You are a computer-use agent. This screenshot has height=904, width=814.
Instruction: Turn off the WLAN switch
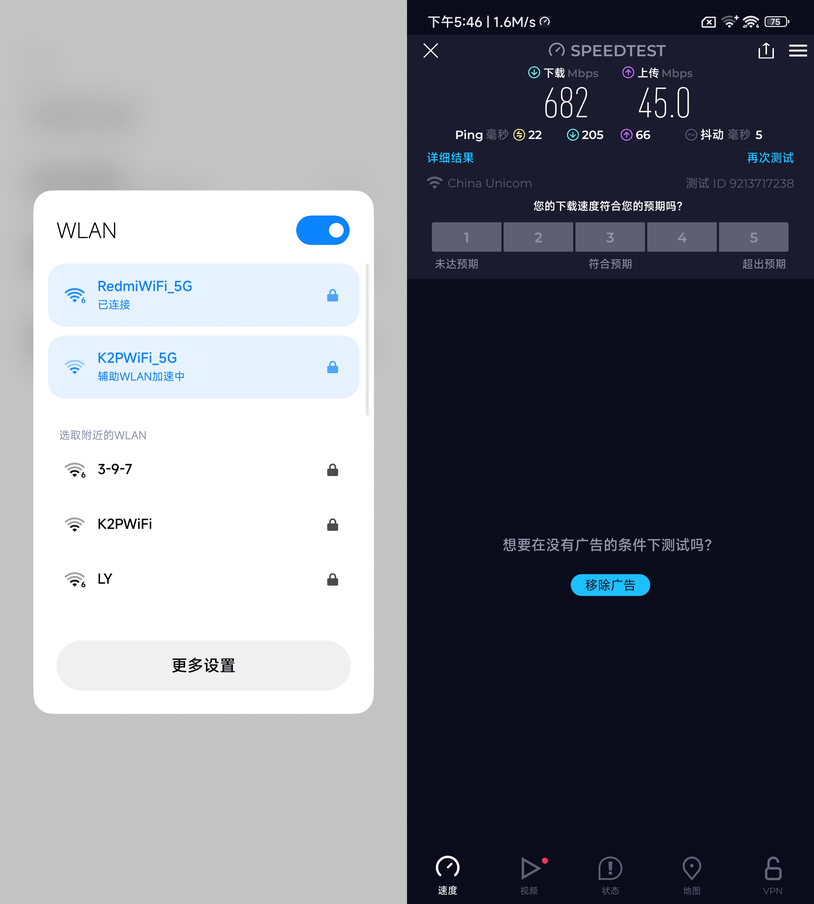[322, 230]
